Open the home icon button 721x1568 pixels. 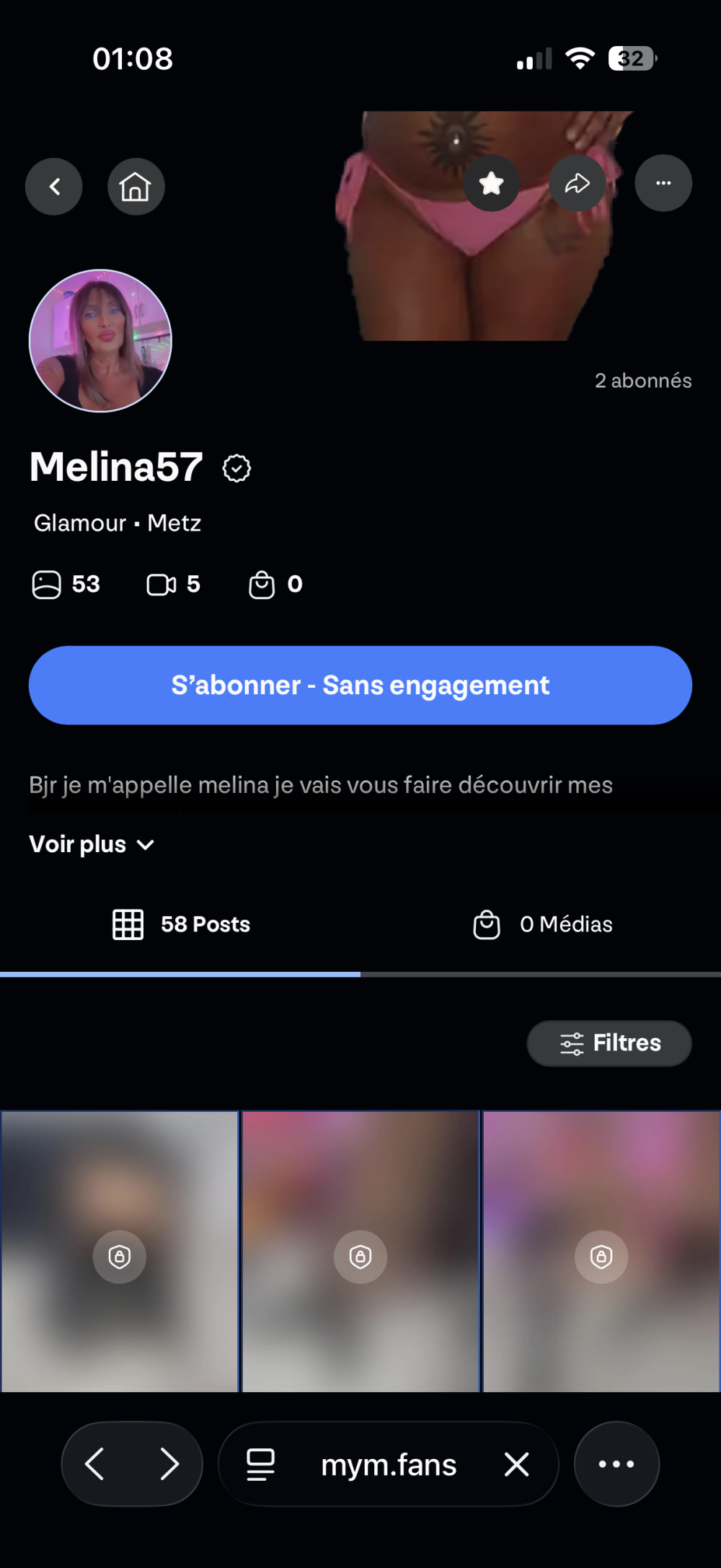[x=136, y=187]
